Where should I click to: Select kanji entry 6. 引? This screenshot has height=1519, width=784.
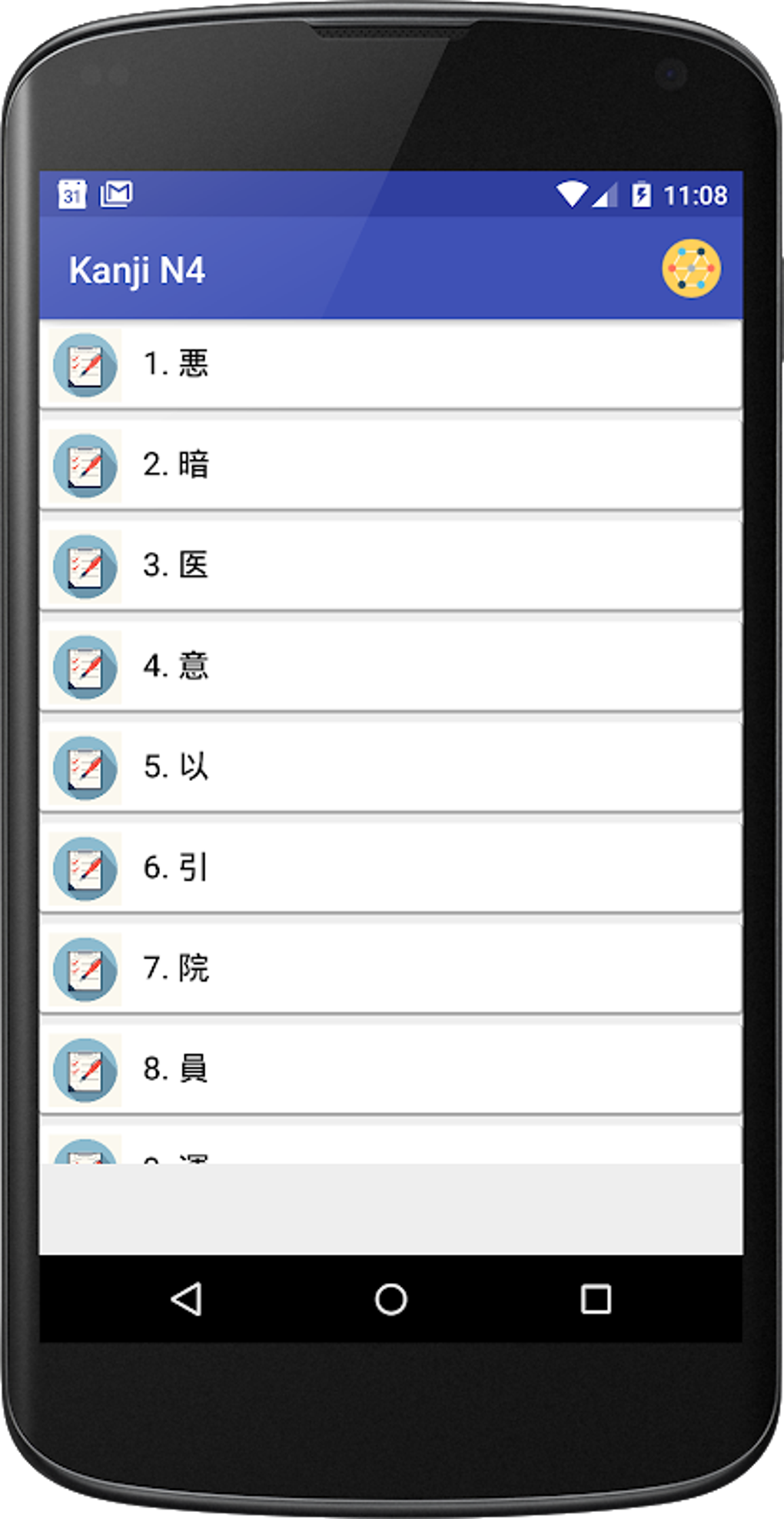(x=390, y=868)
